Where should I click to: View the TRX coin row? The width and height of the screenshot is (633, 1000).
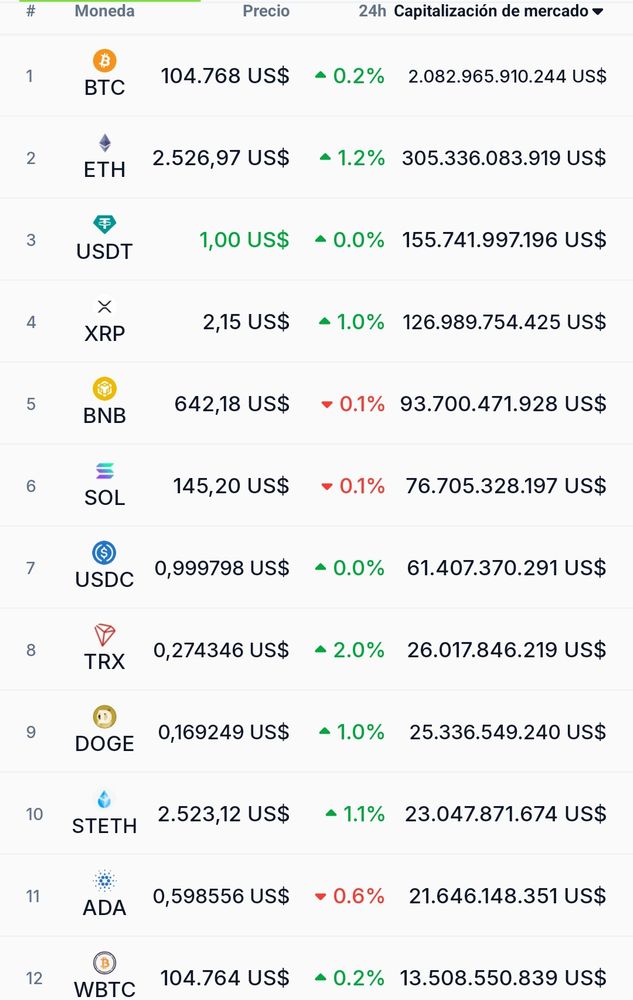coord(104,649)
